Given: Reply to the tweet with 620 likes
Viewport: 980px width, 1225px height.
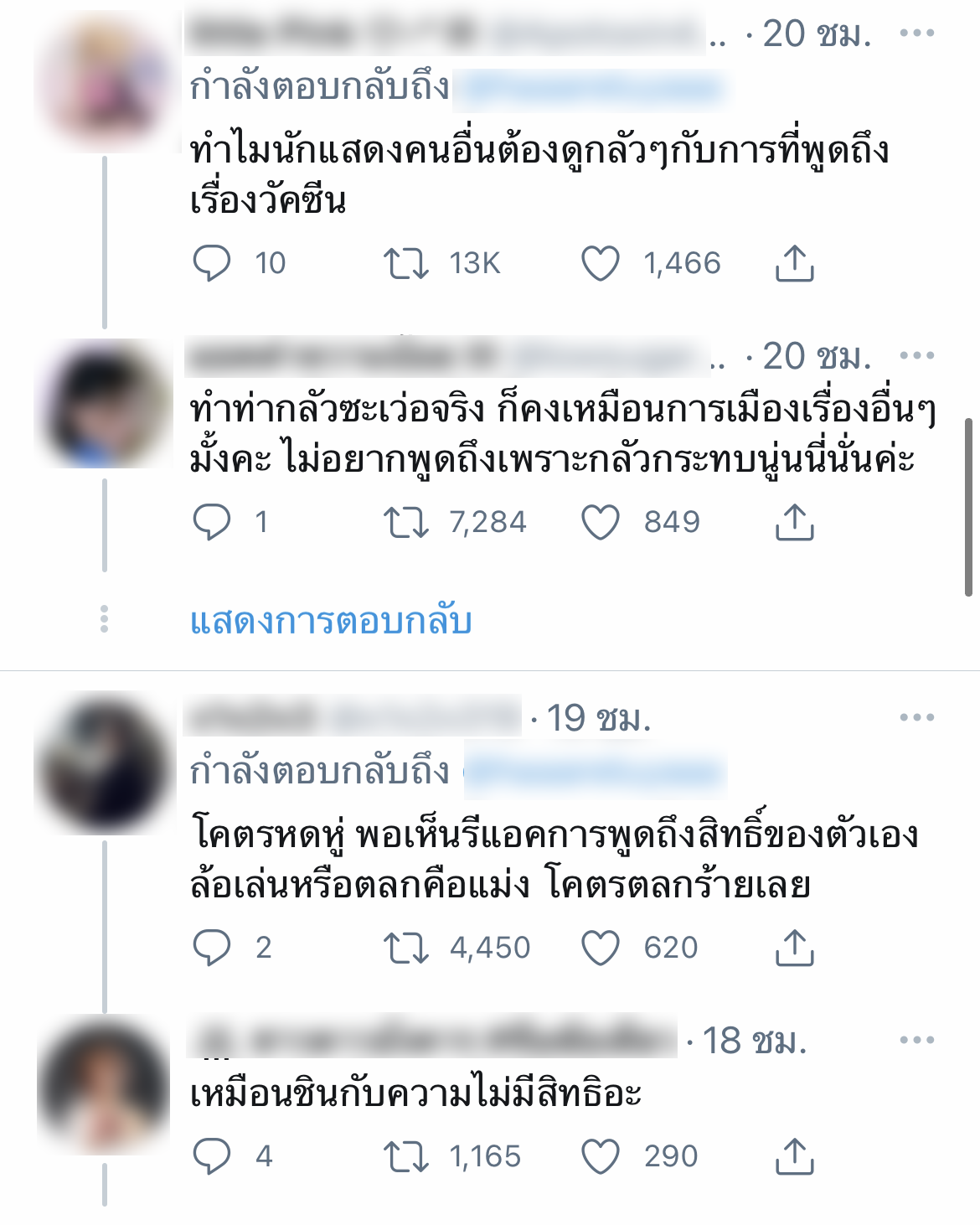Looking at the screenshot, I should click(x=211, y=948).
